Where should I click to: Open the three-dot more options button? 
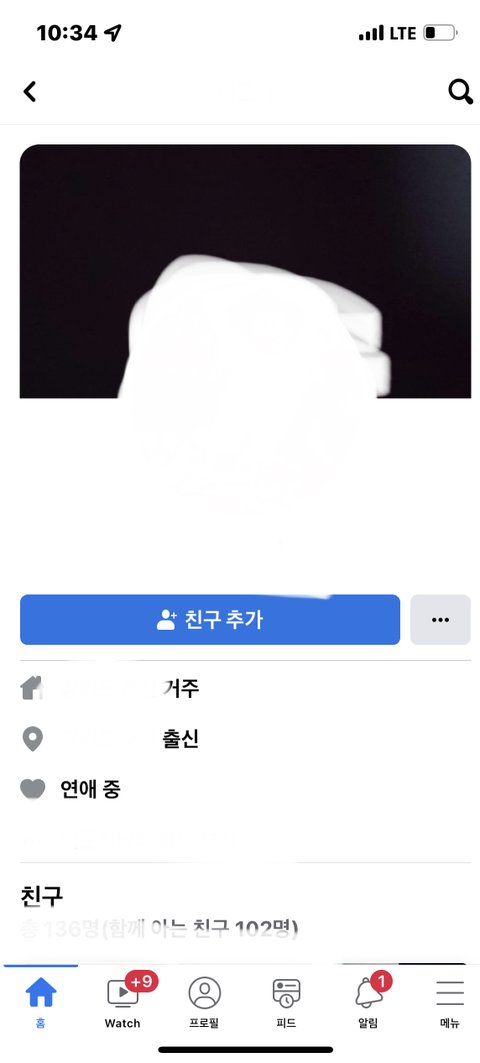[x=440, y=620]
